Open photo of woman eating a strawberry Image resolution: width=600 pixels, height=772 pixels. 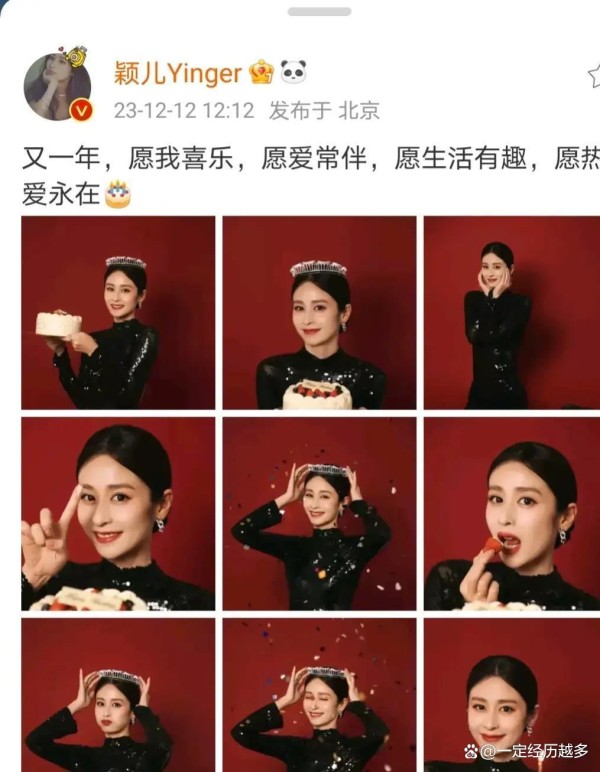(x=511, y=514)
